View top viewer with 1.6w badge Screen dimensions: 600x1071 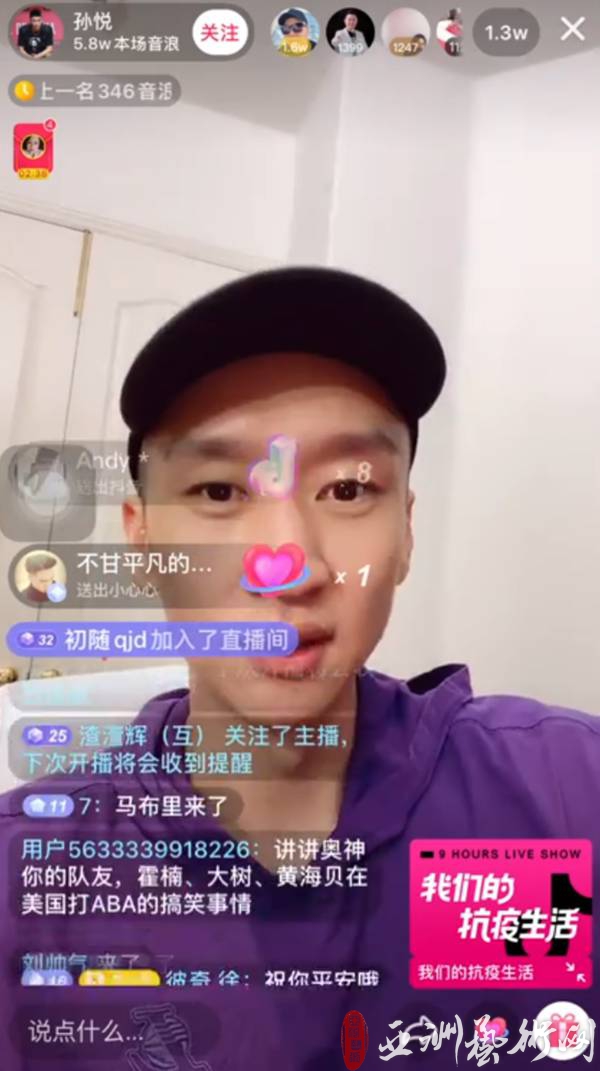coord(295,32)
